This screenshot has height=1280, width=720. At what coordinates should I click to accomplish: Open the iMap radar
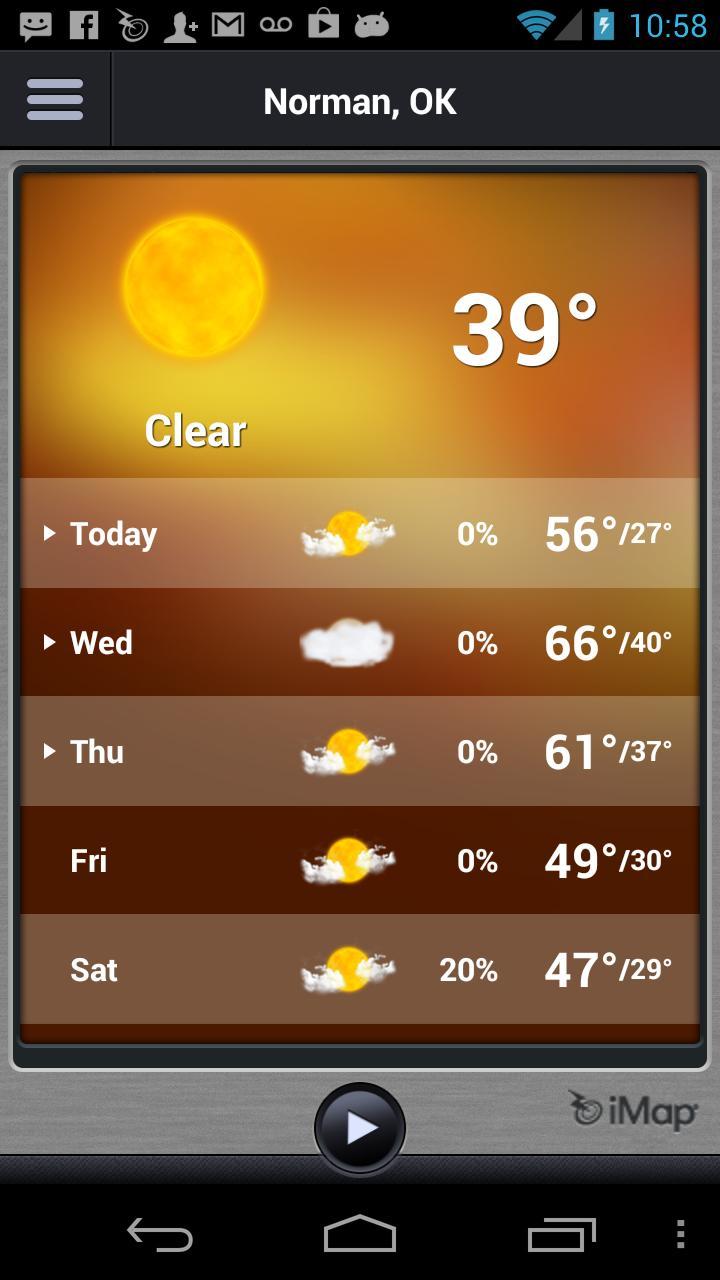point(633,1110)
